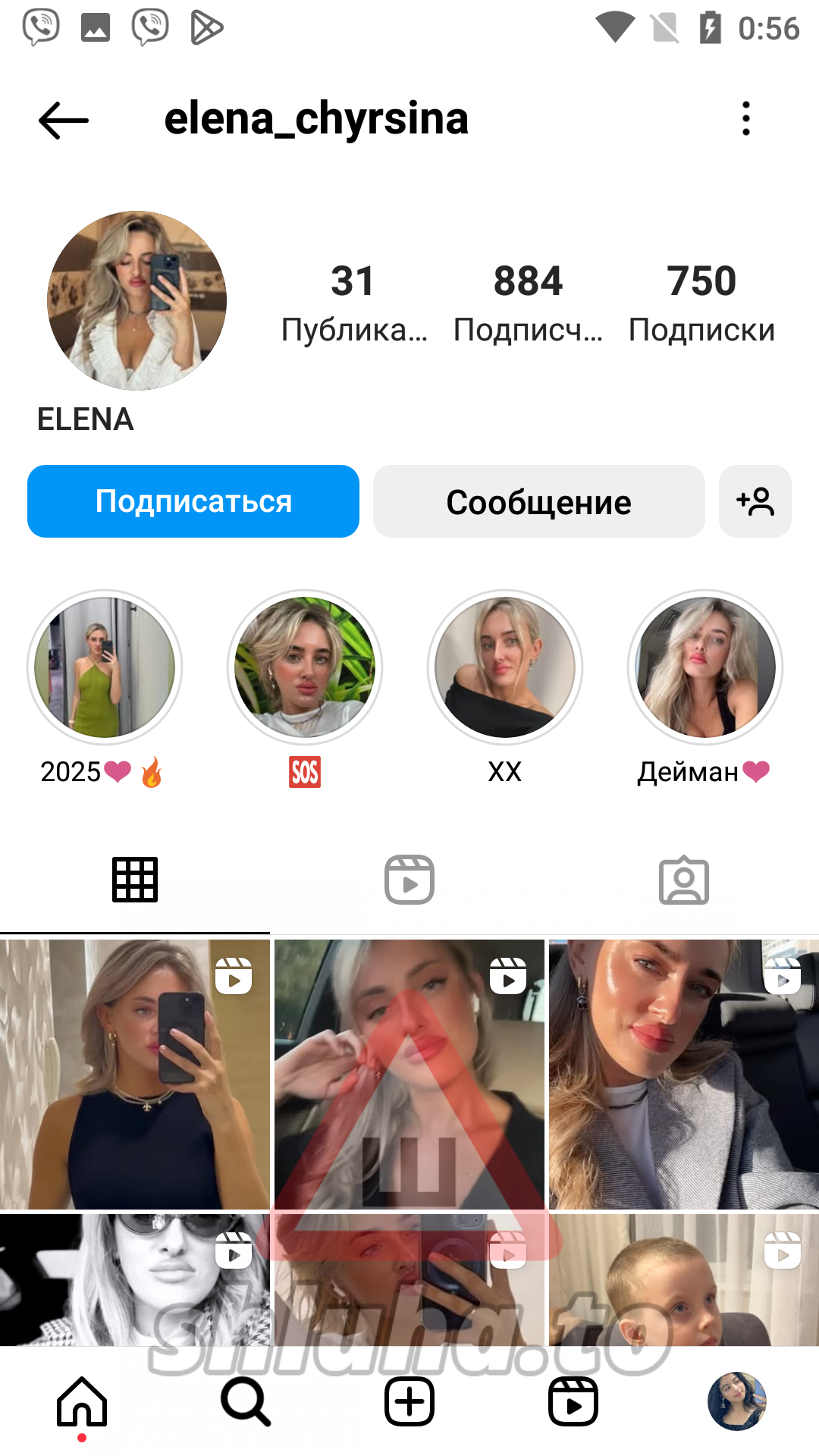Open the Reels feed in the bottom bar
Viewport: 819px width, 1456px height.
(x=573, y=1401)
